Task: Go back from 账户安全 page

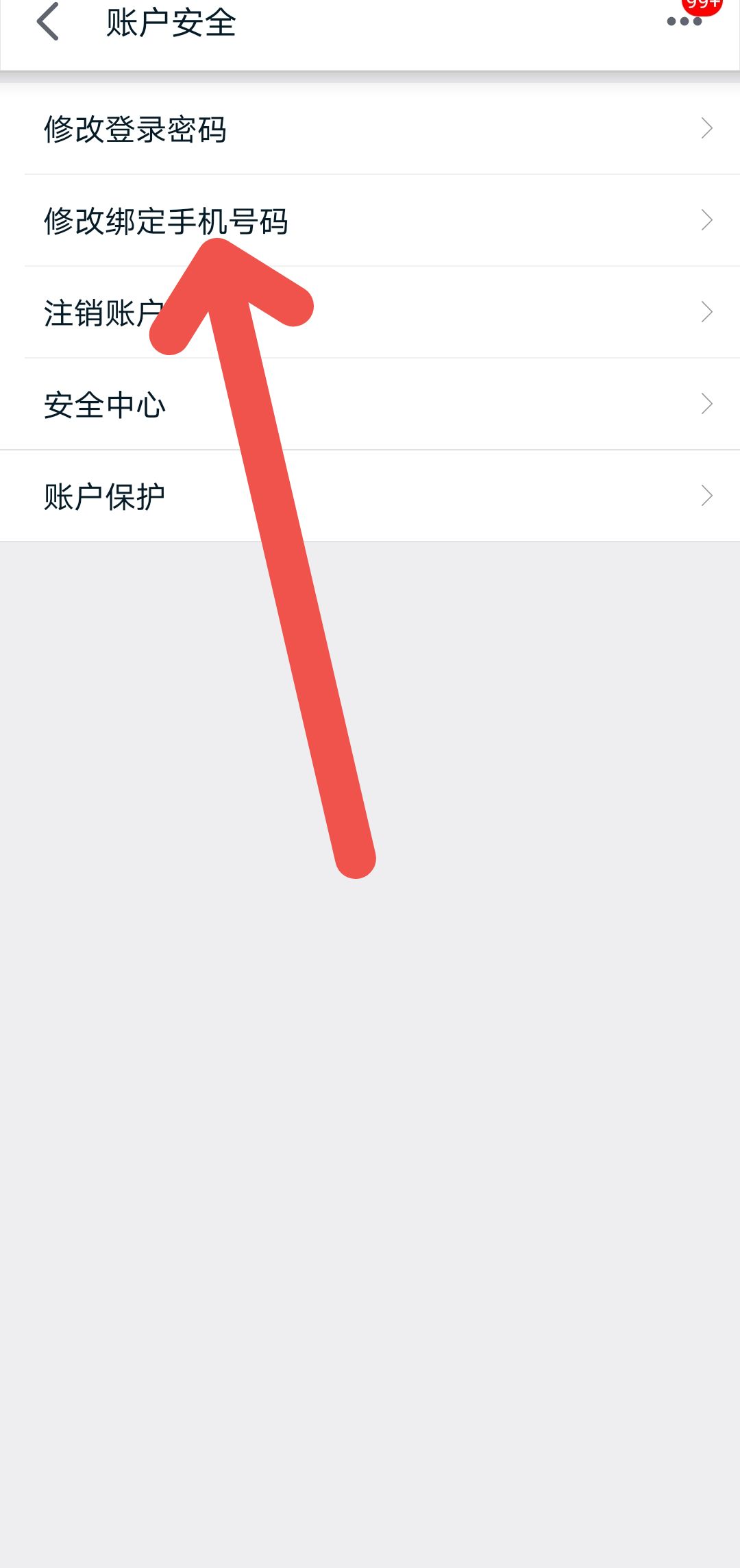Action: click(x=48, y=22)
